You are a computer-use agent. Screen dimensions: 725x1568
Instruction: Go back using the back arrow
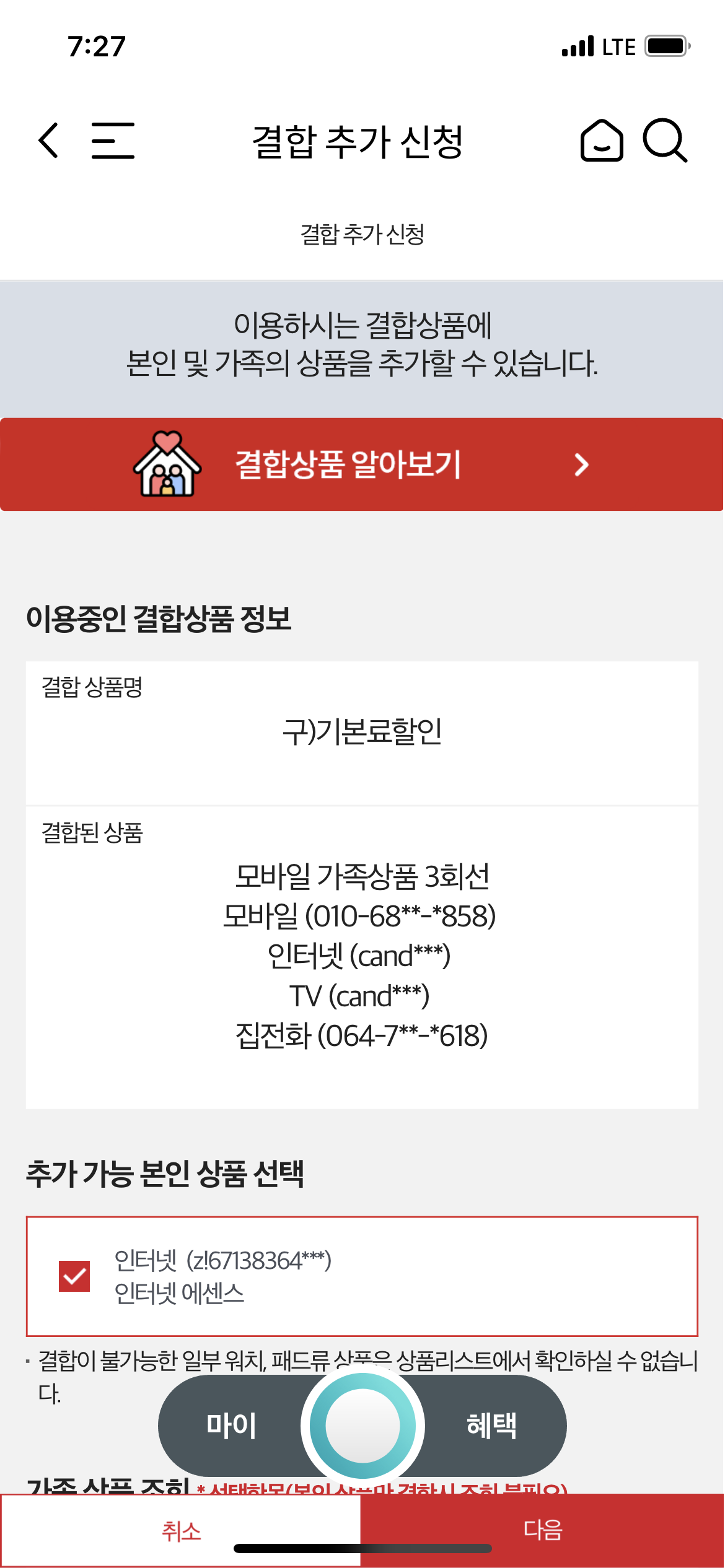click(x=48, y=141)
